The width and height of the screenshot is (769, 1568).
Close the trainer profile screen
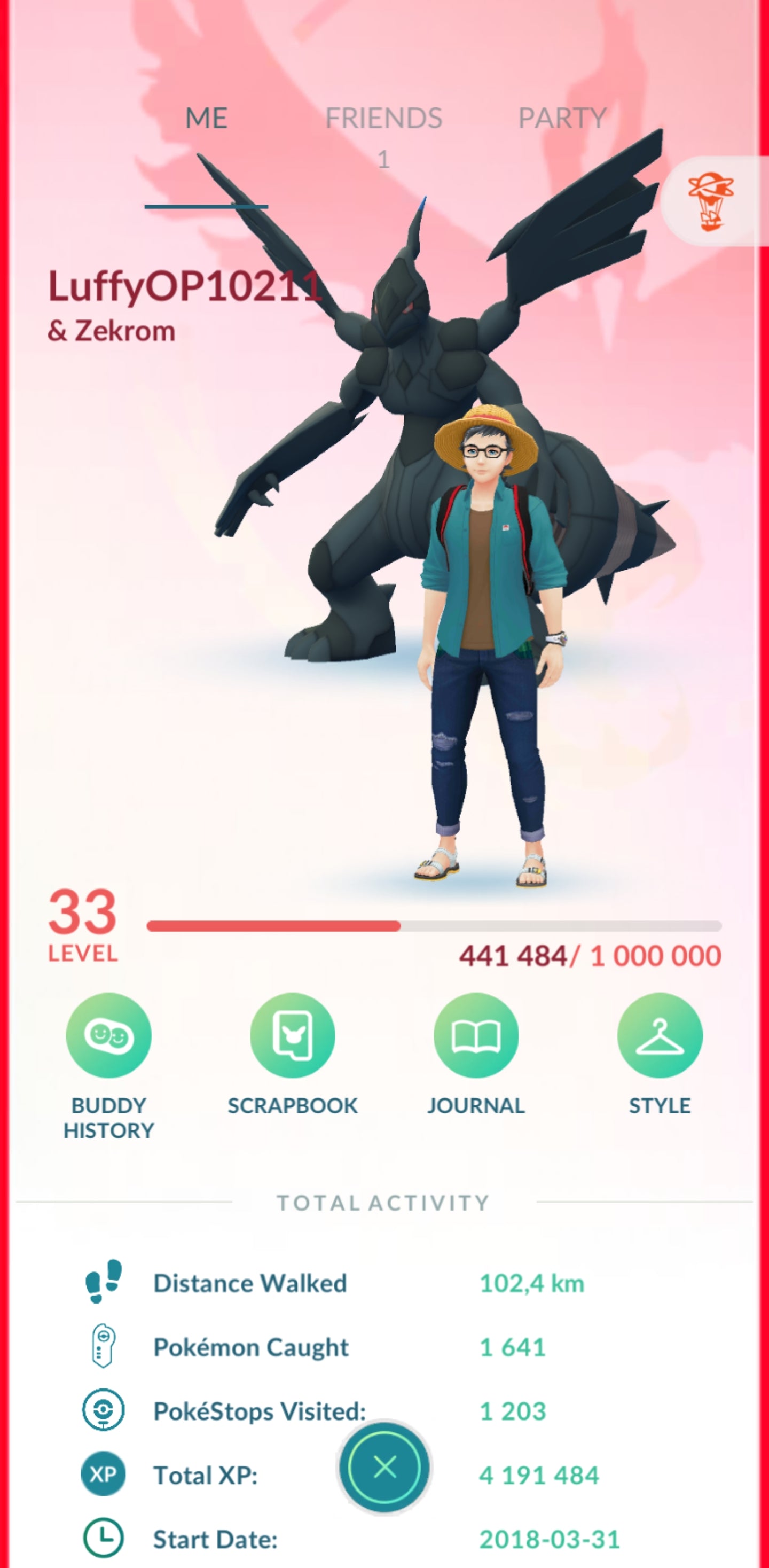pyautogui.click(x=384, y=1467)
